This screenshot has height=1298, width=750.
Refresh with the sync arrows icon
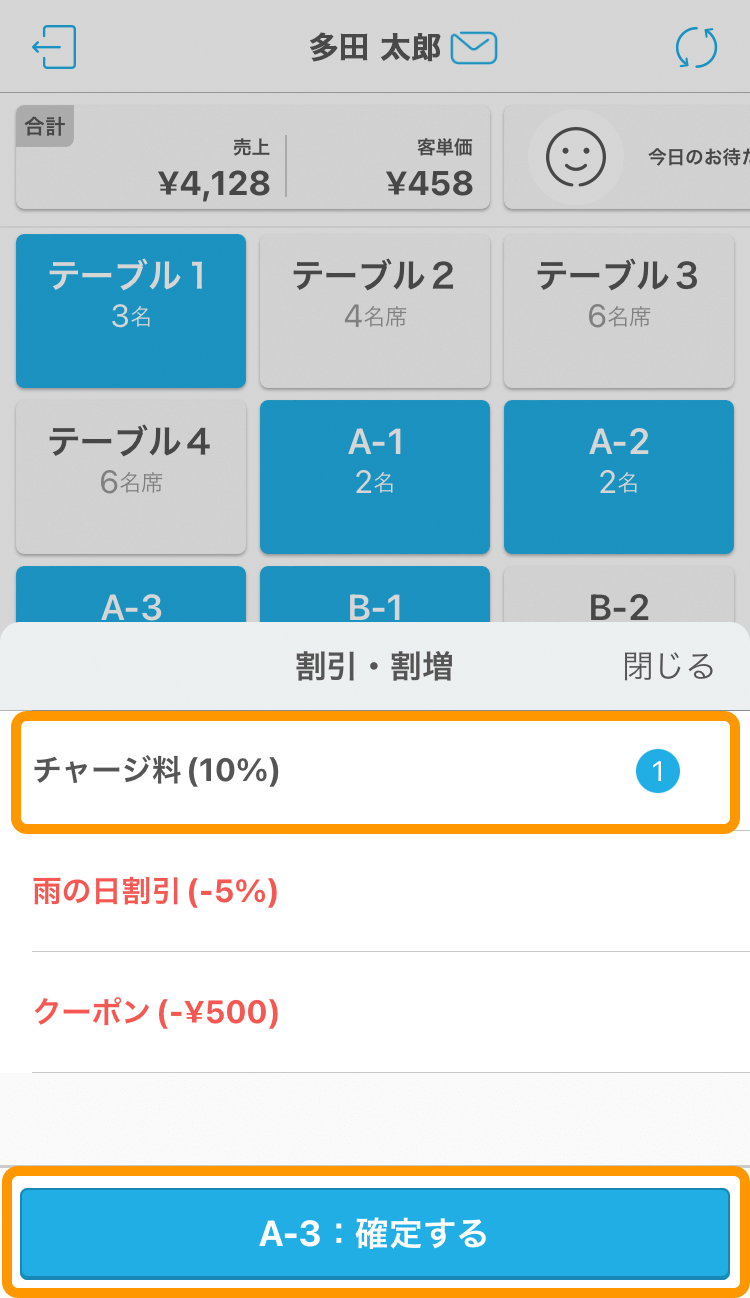696,48
